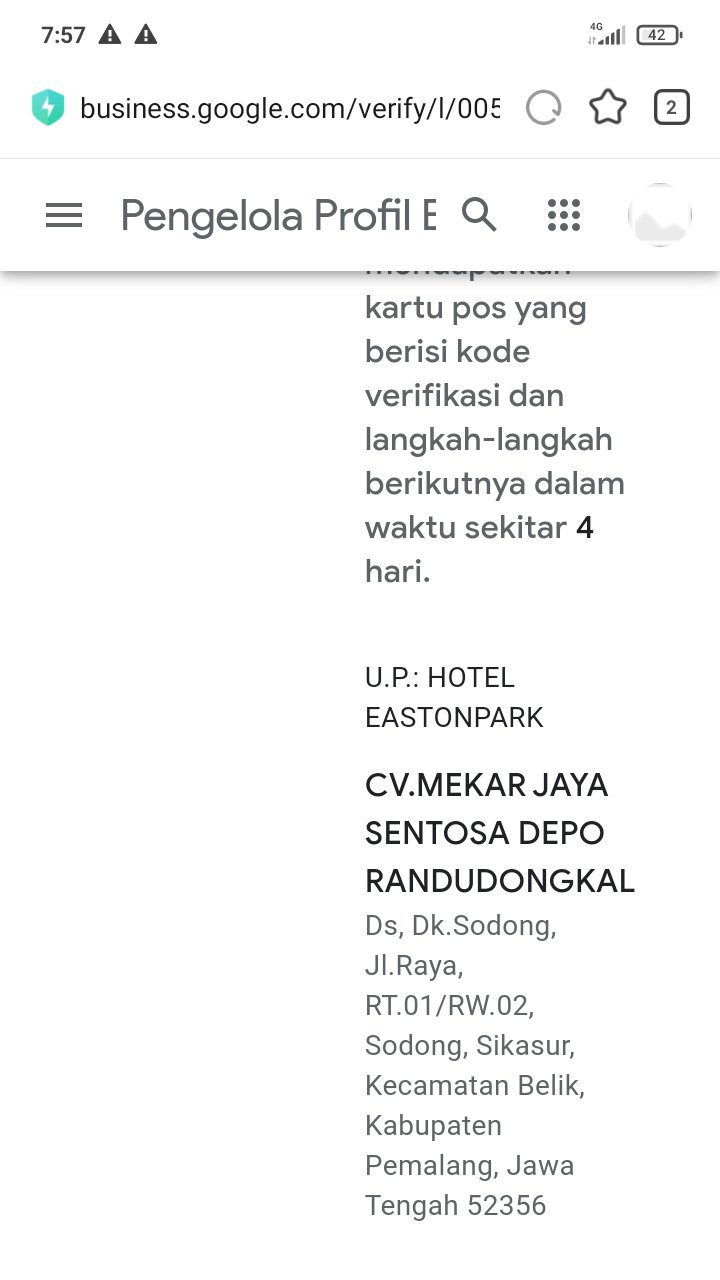Viewport: 720px width, 1280px height.
Task: Open the browser tab switcher
Action: (671, 108)
